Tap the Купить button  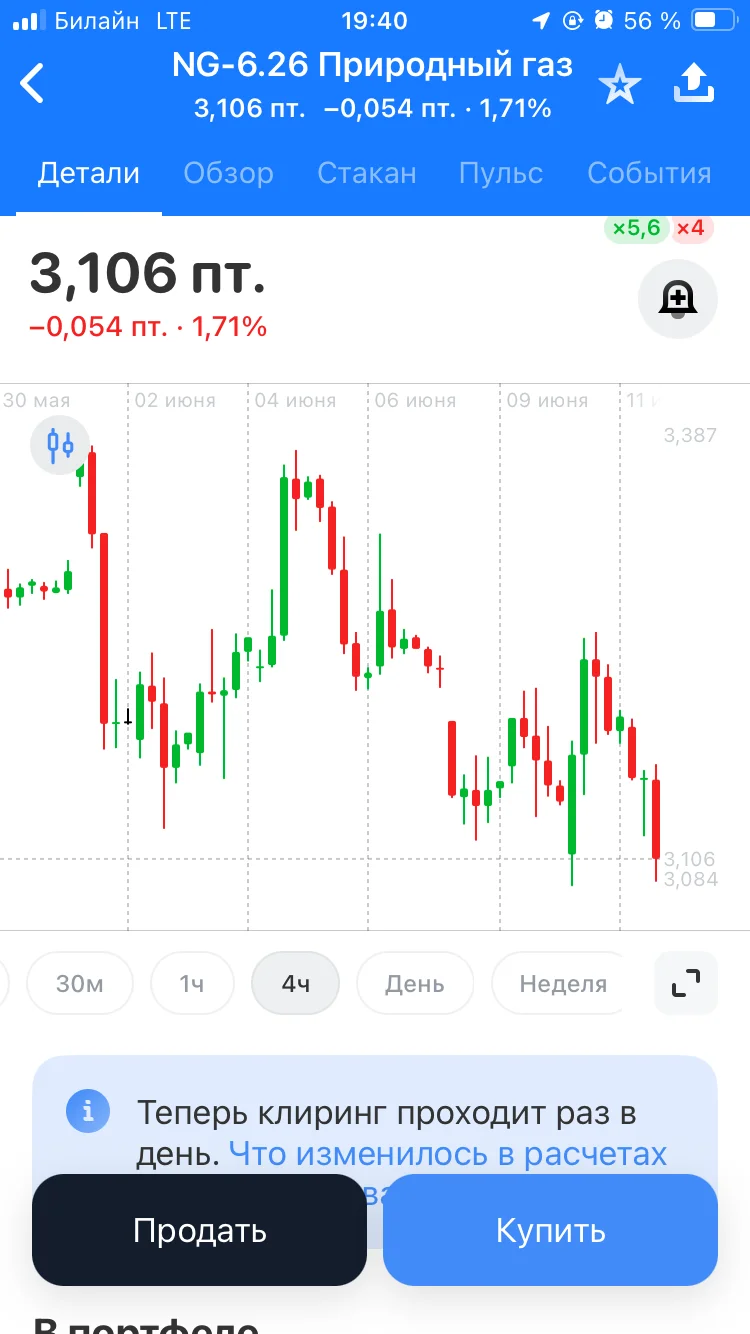pos(550,1230)
